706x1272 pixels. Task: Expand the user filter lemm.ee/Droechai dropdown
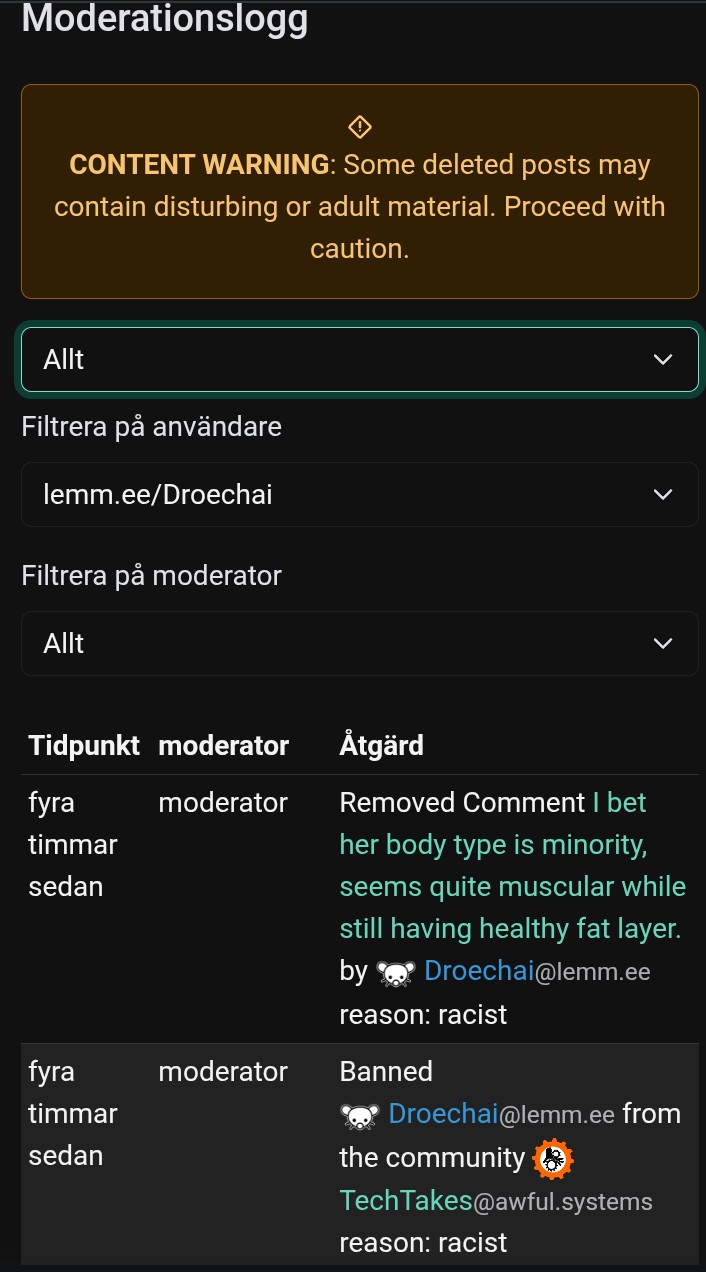coord(359,494)
